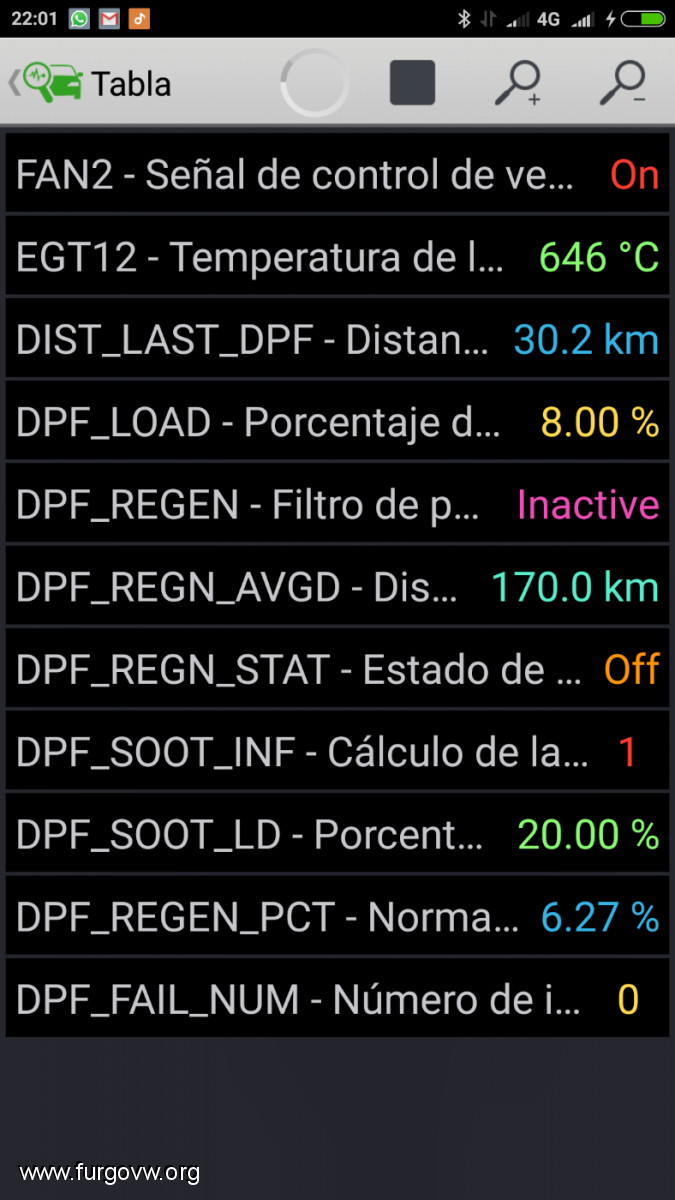This screenshot has width=675, height=1200.
Task: Zoom in with the magnifier plus icon
Action: 519,83
